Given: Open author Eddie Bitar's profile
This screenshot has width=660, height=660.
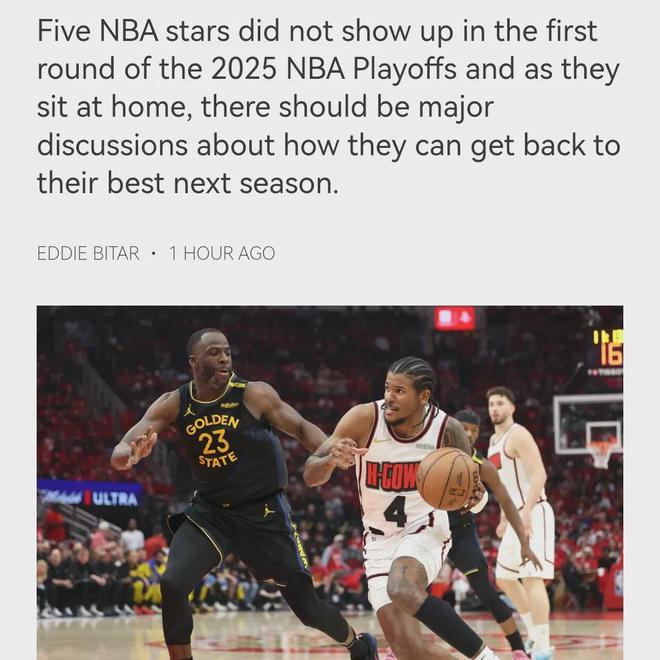Looking at the screenshot, I should pyautogui.click(x=88, y=253).
